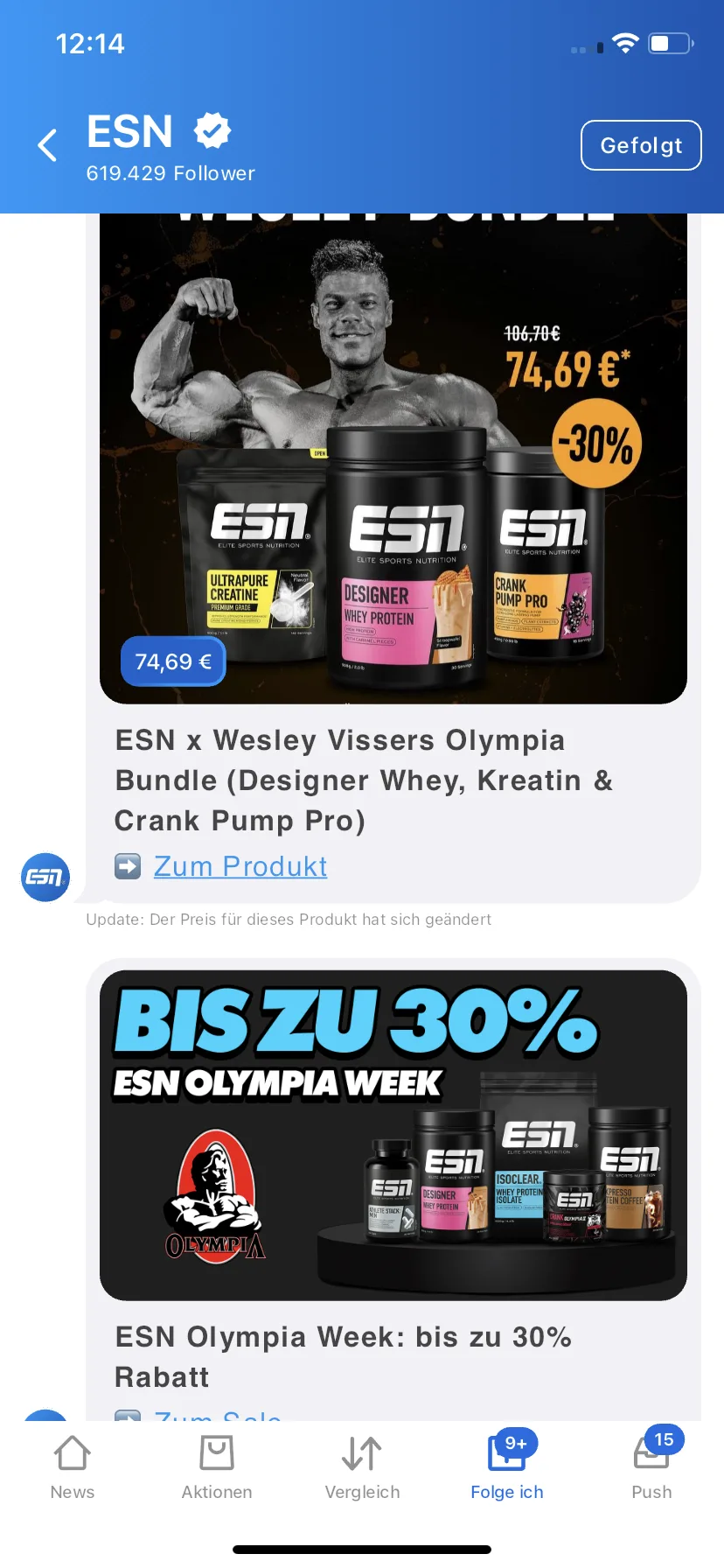Open the ESN Olympia Week banner

[x=393, y=1135]
